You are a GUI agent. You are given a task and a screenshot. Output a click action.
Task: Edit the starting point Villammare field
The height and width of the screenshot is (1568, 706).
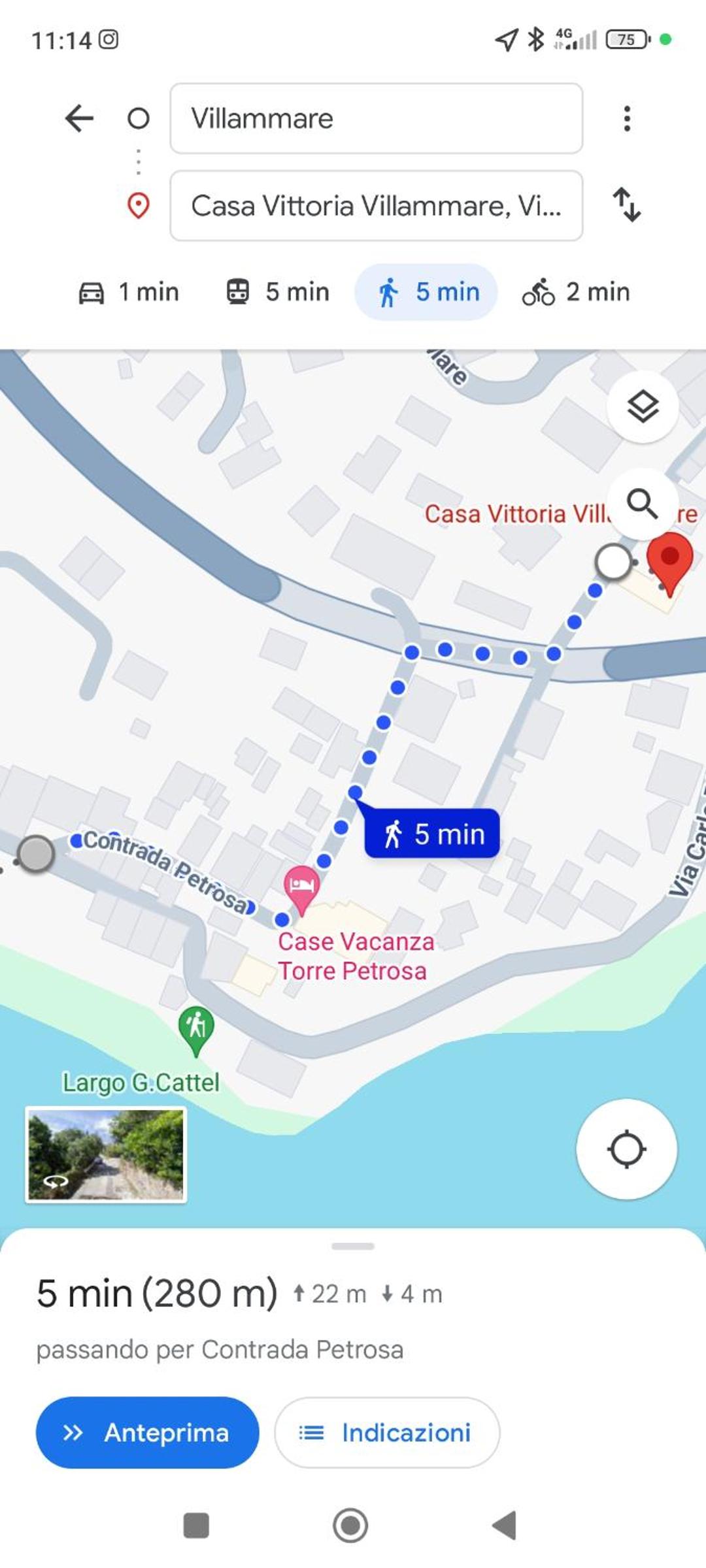pos(376,118)
